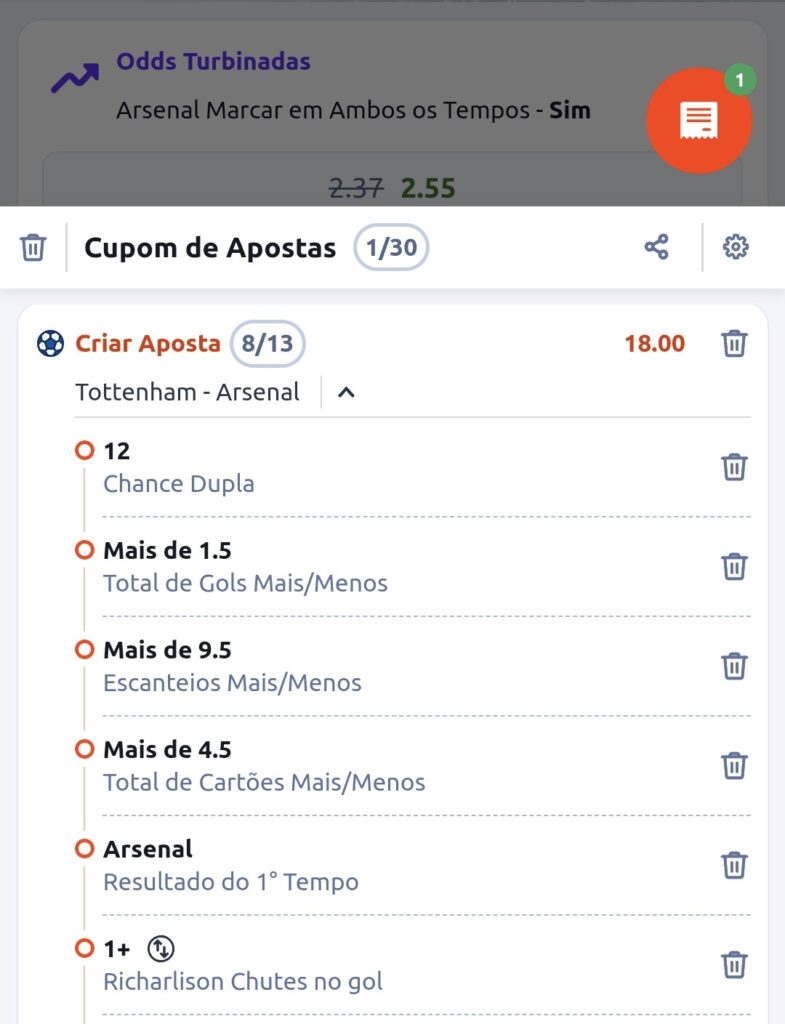Screen dimensions: 785x1024
Task: Collapse the Tottenham - Arsenal match section
Action: pyautogui.click(x=347, y=393)
